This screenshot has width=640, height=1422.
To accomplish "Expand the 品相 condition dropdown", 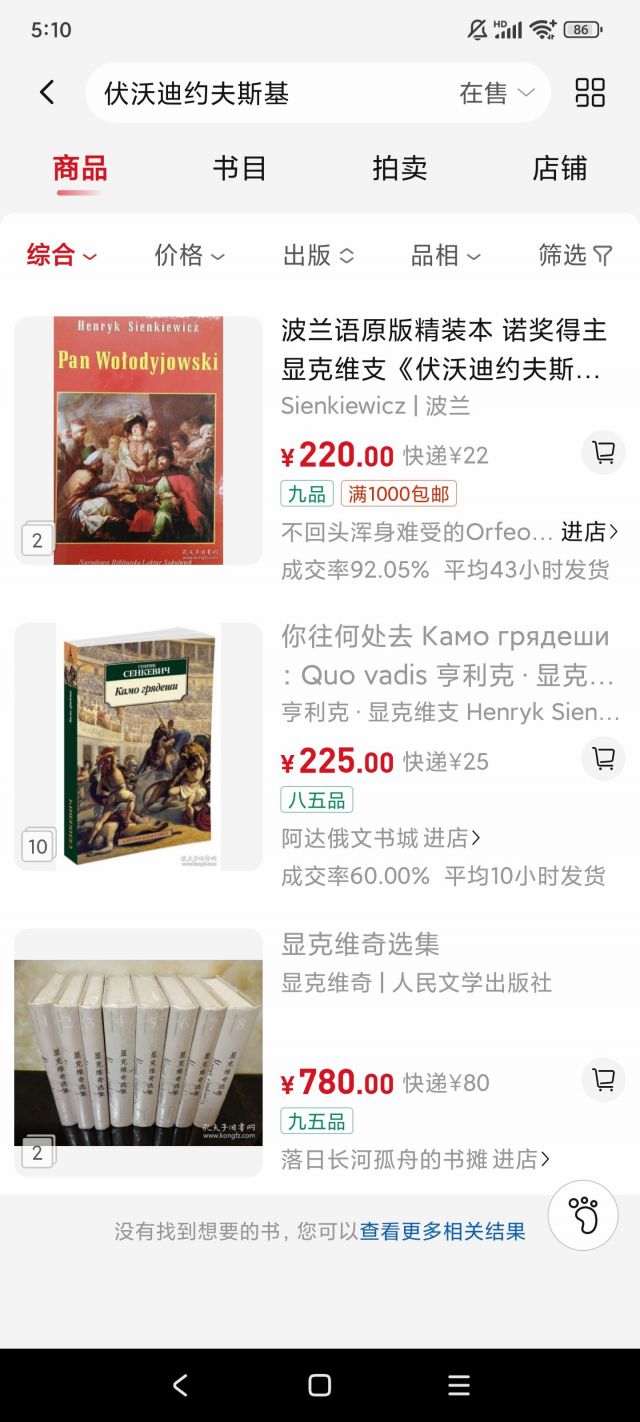I will coord(446,255).
